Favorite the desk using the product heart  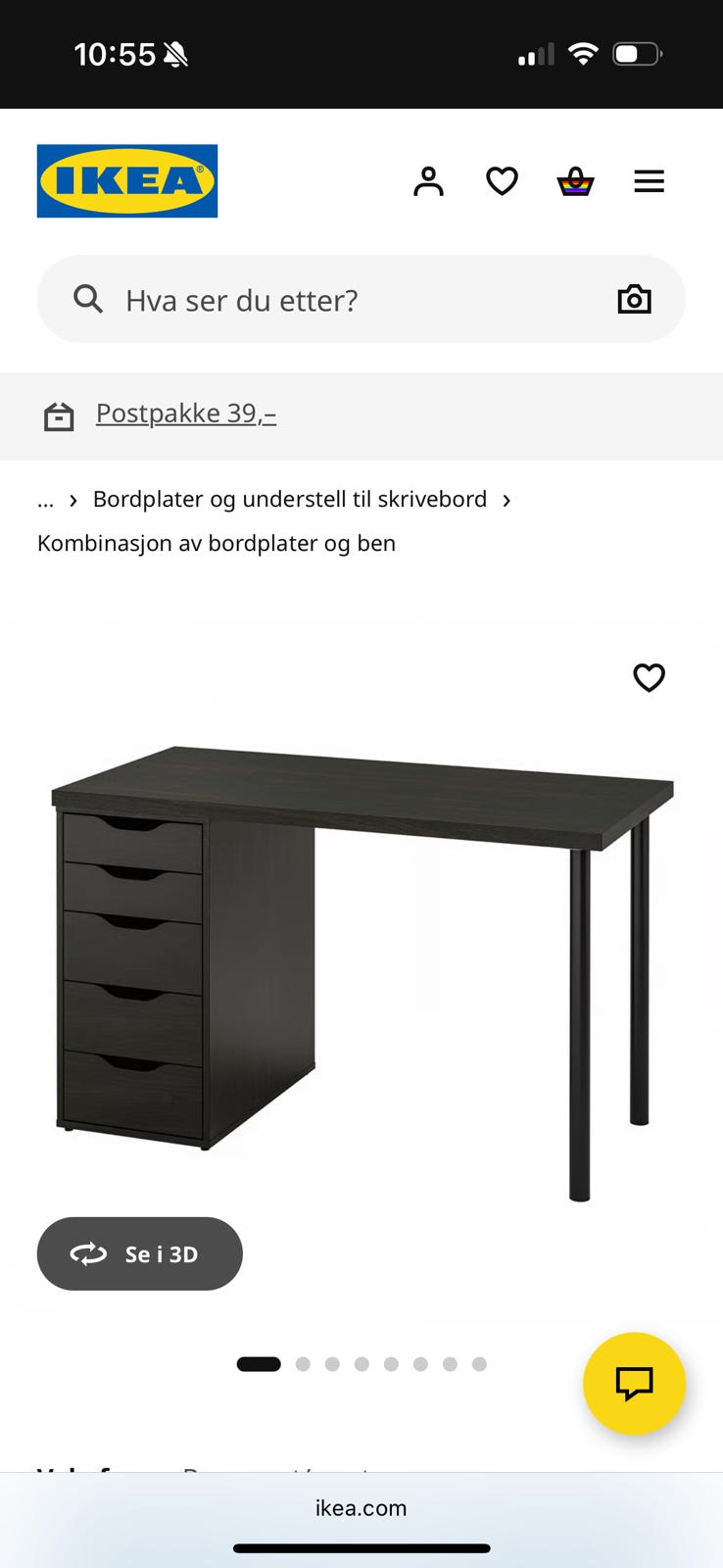(x=649, y=677)
